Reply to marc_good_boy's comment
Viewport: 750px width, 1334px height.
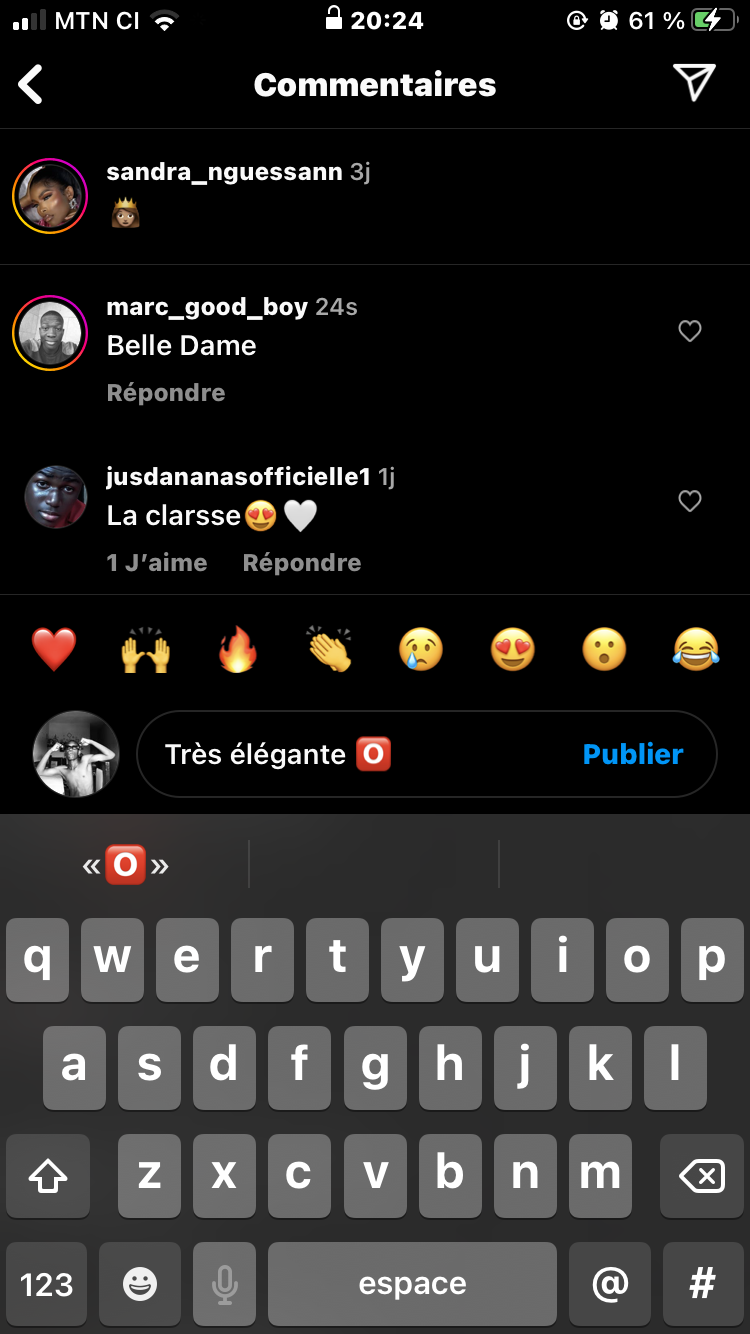[x=166, y=393]
